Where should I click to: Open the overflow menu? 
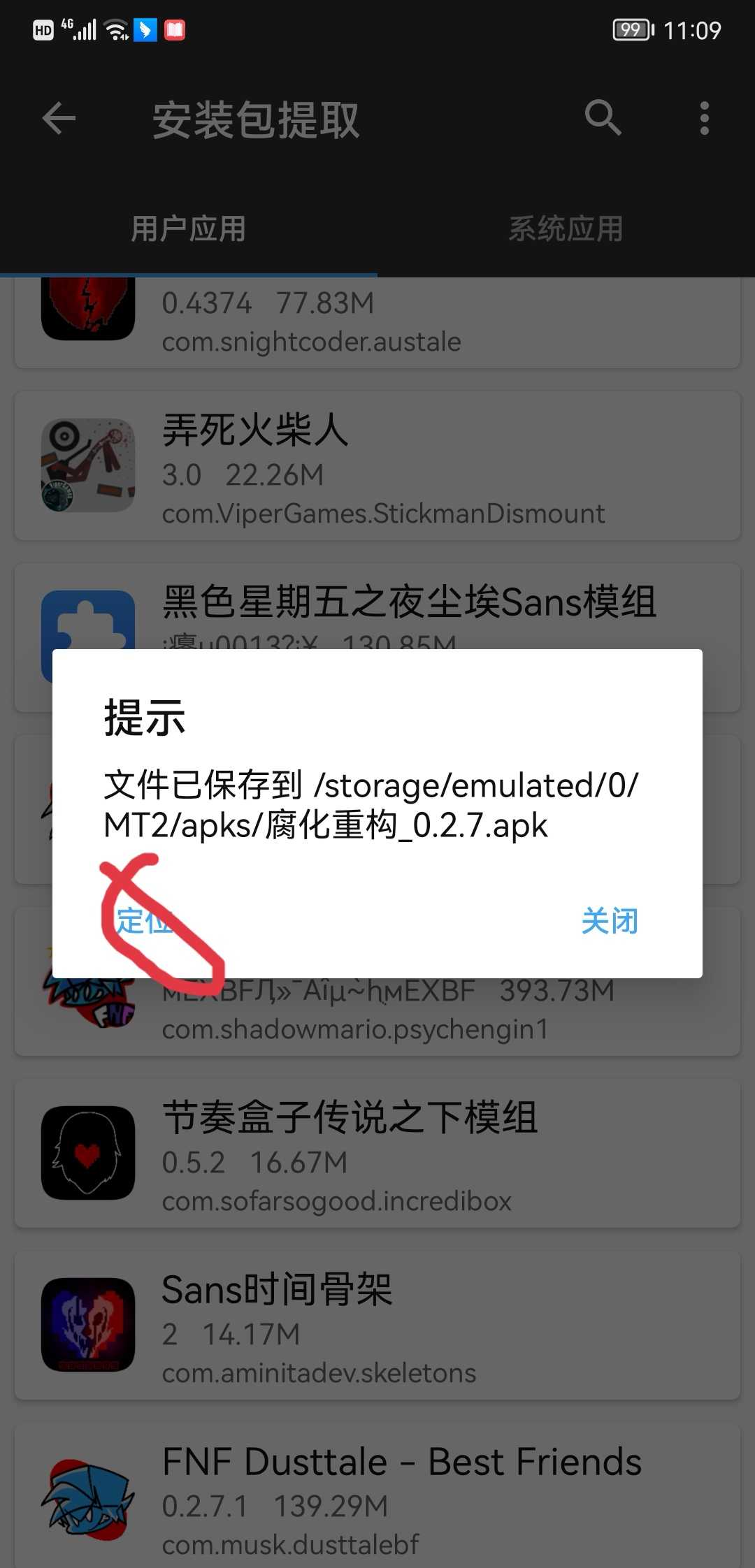tap(704, 119)
